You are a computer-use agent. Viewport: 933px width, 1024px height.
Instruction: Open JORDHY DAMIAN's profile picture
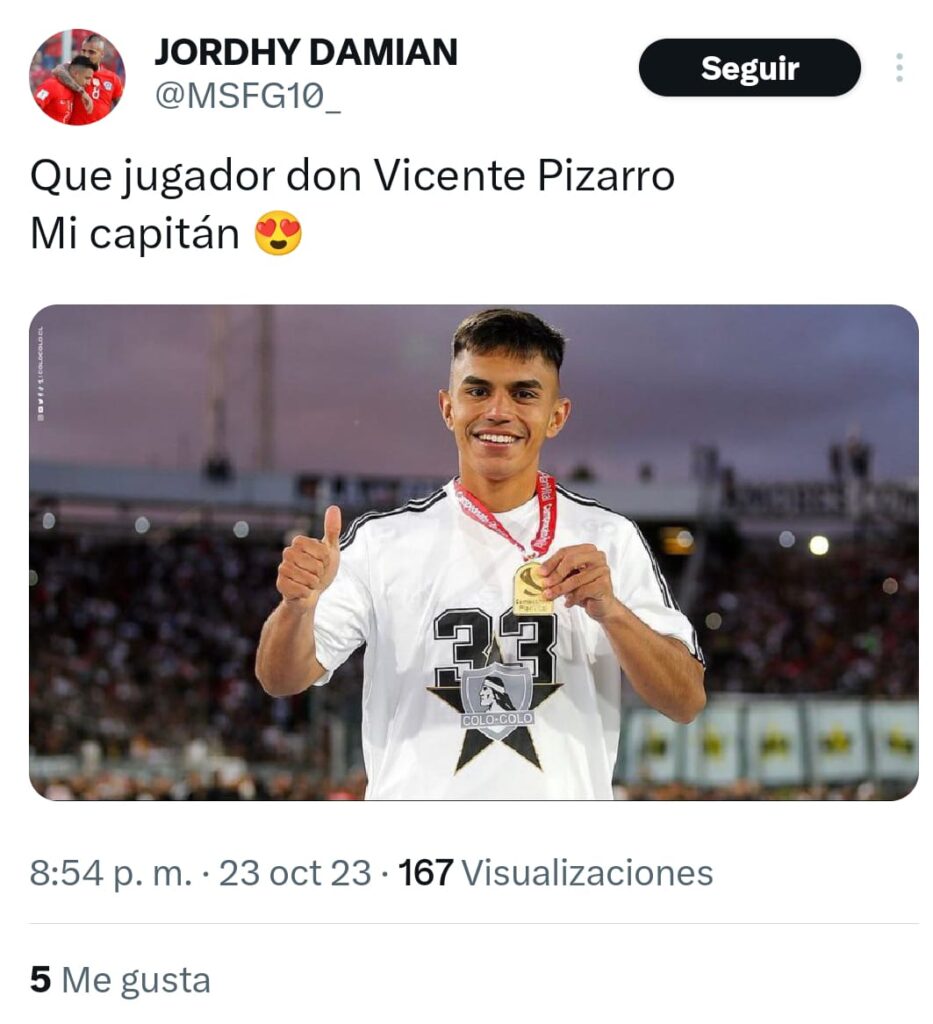pyautogui.click(x=77, y=78)
